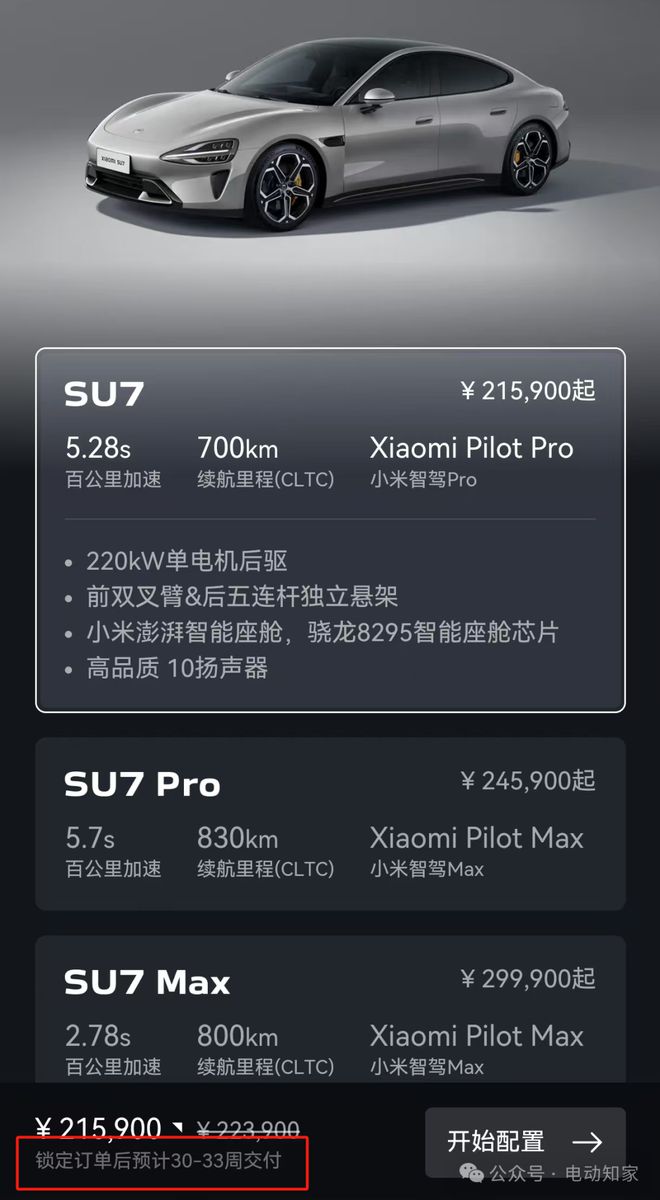This screenshot has width=660, height=1200.
Task: Expand the ¥215,900 price details arrow
Action: (x=179, y=1128)
